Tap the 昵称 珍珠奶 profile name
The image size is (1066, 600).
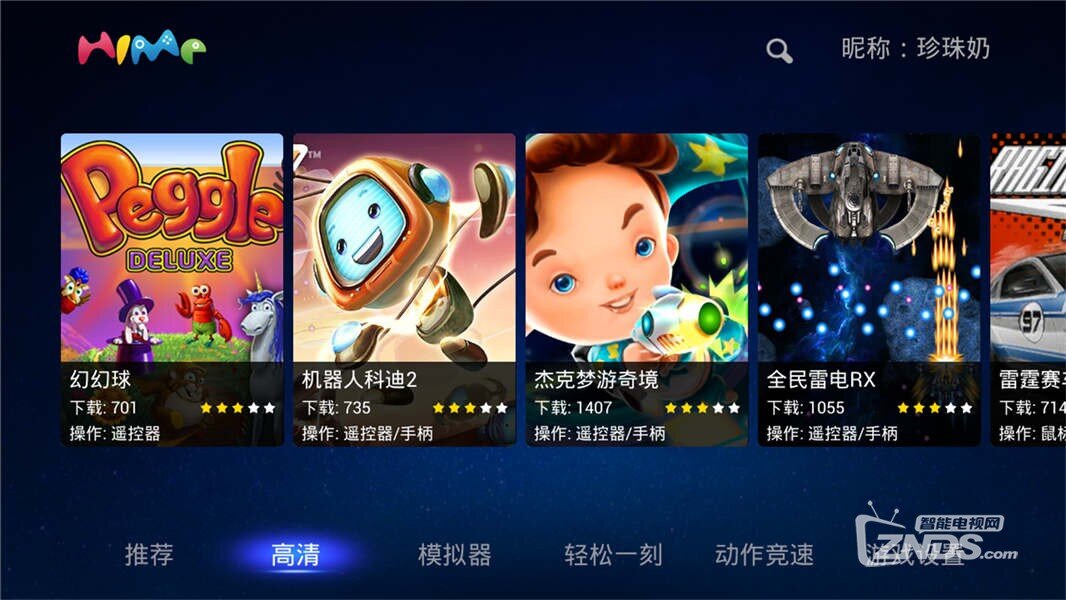[x=915, y=48]
